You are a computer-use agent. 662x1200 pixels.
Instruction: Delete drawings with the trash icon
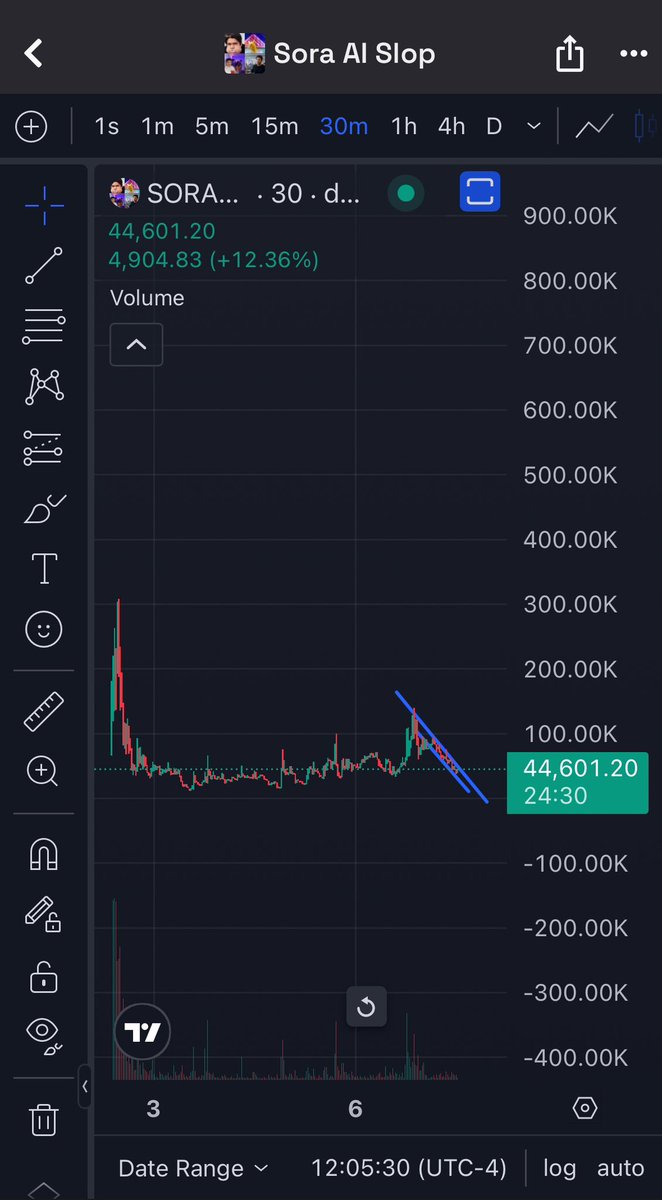point(44,1119)
